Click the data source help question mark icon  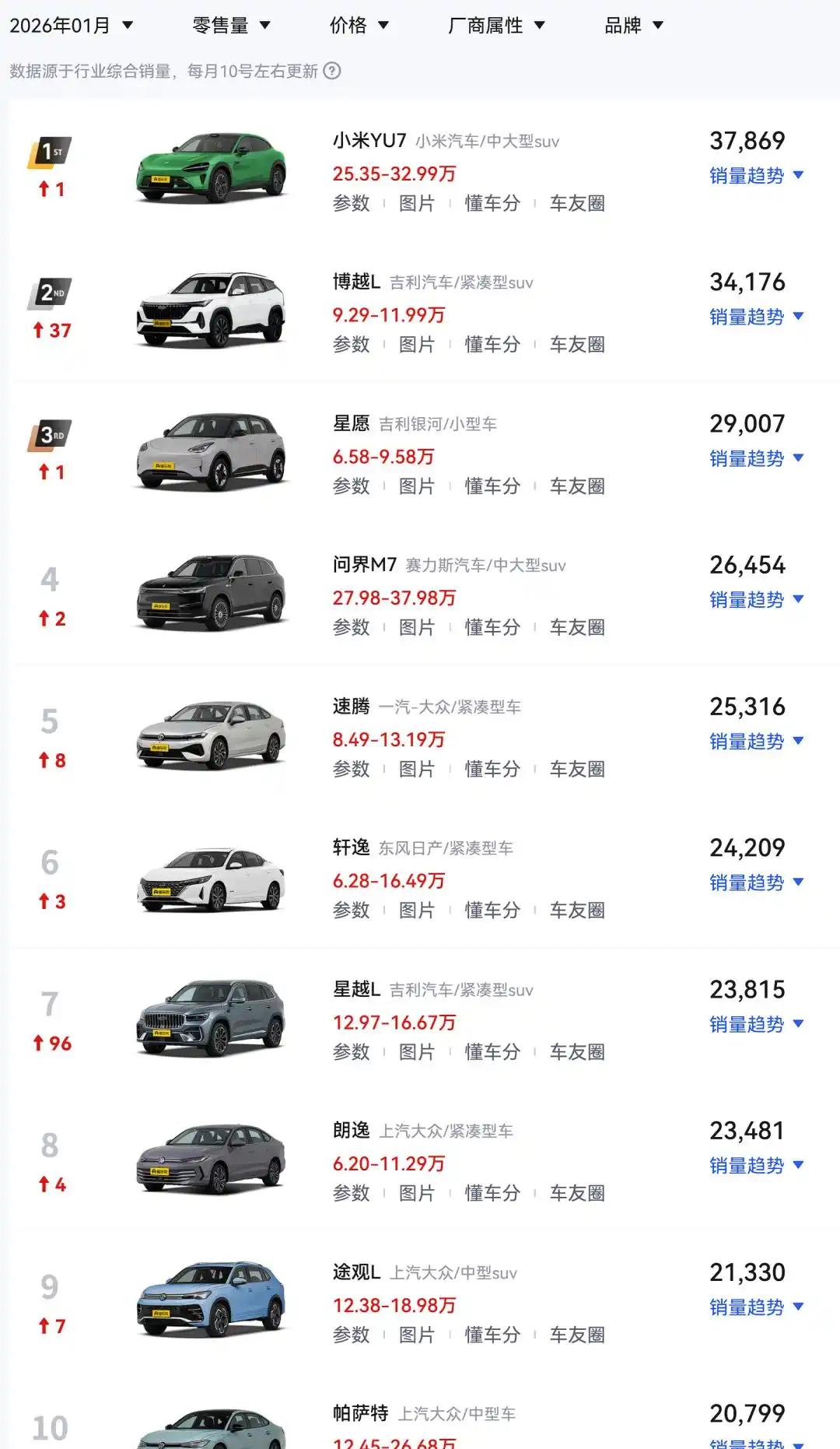coord(333,72)
